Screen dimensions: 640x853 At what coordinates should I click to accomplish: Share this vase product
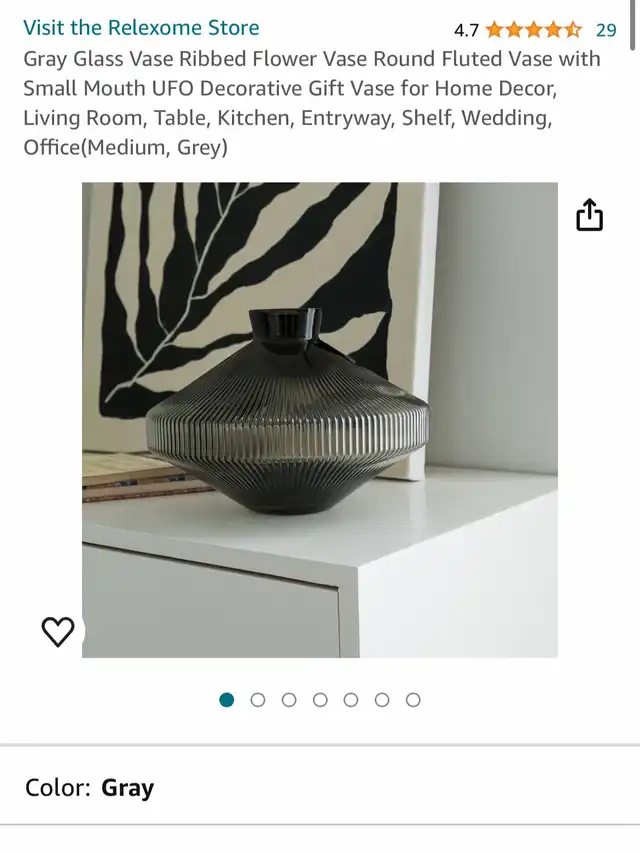(x=590, y=215)
